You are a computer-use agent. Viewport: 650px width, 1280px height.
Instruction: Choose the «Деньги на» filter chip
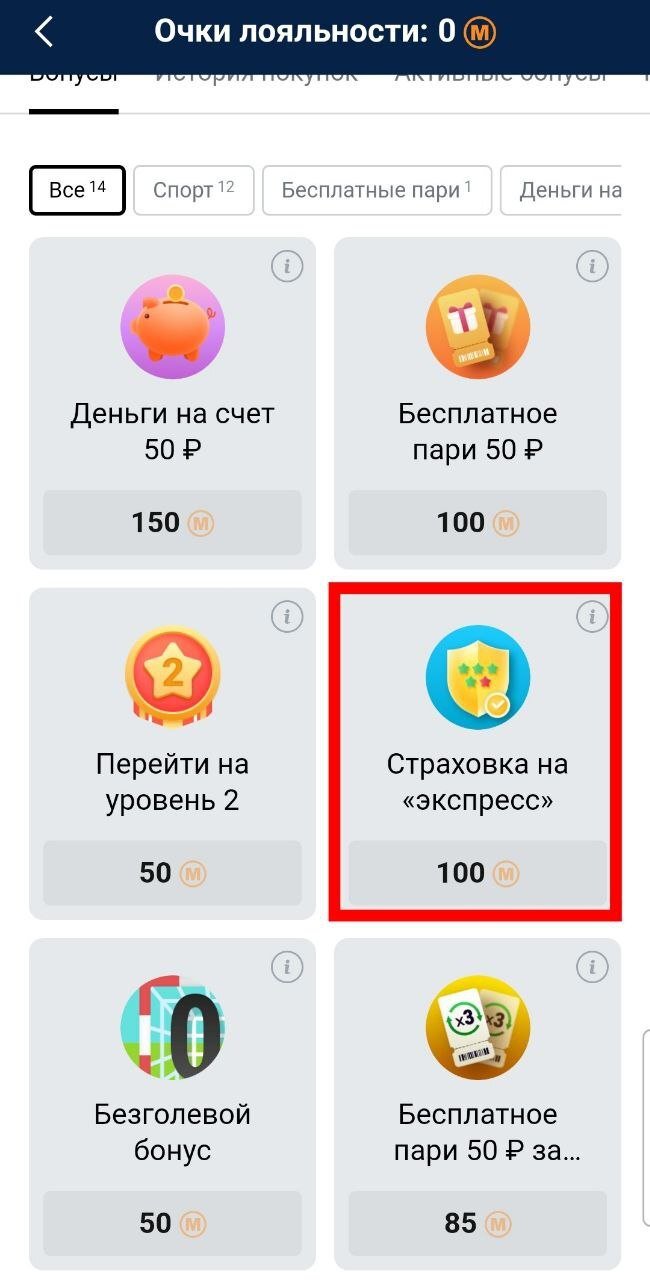coord(565,190)
